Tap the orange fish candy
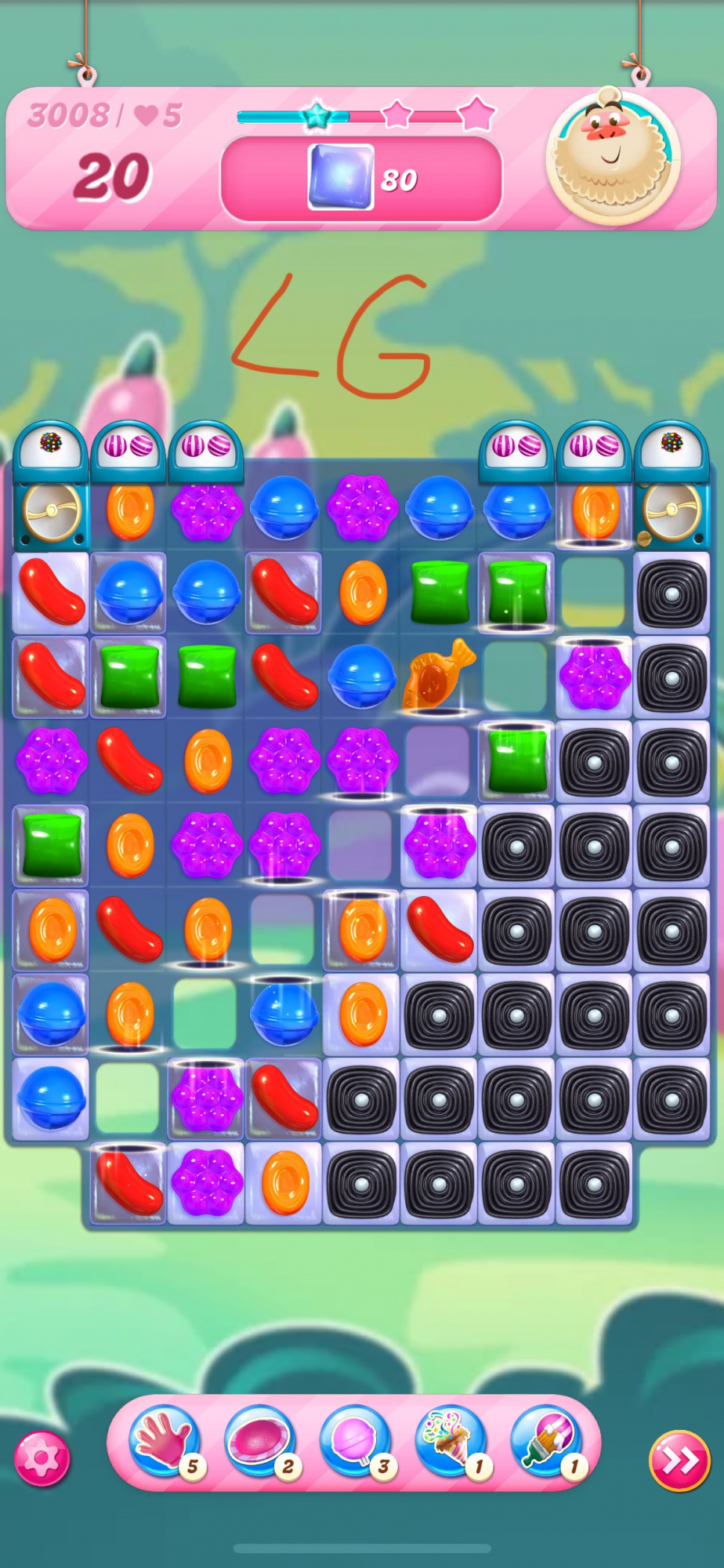Image resolution: width=724 pixels, height=1568 pixels. [x=437, y=674]
